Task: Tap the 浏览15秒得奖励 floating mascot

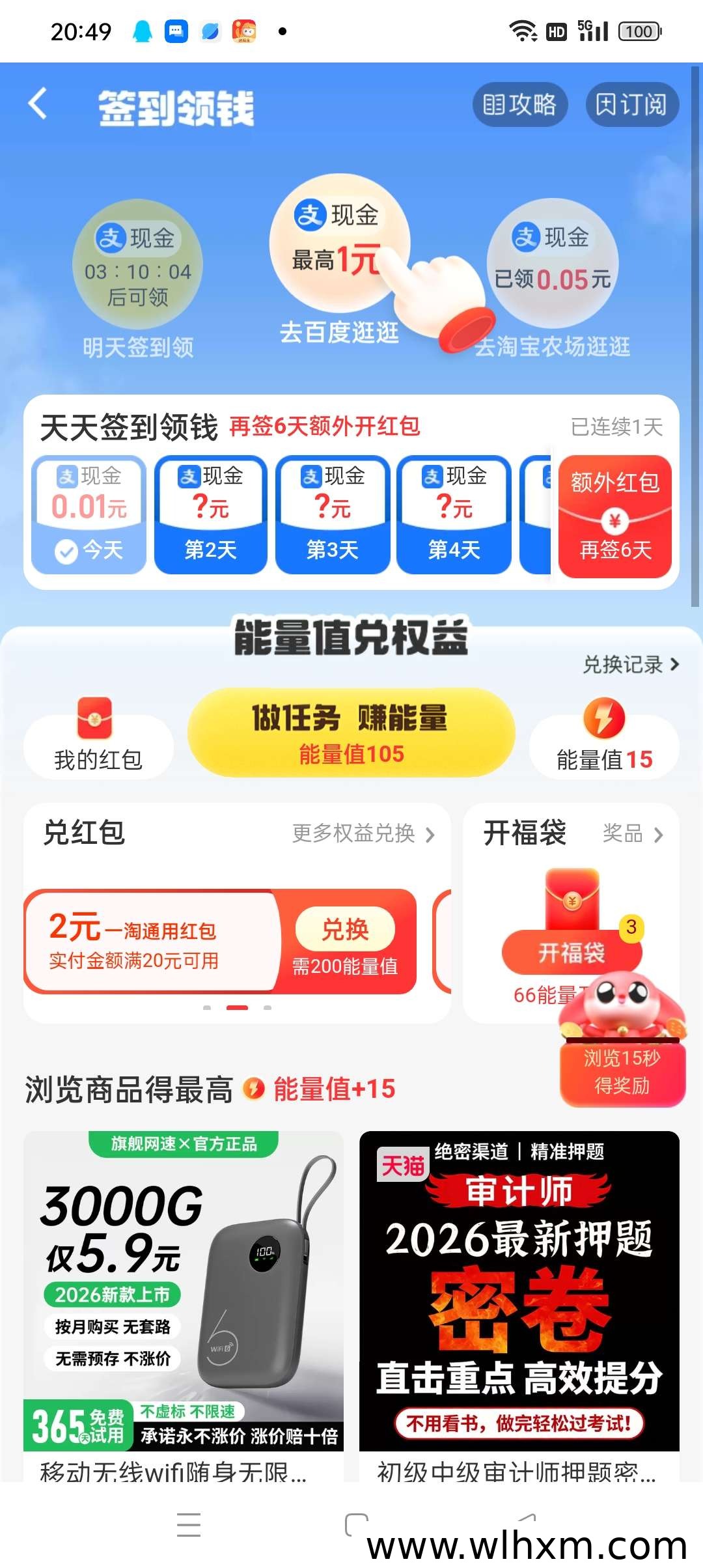Action: click(622, 1042)
